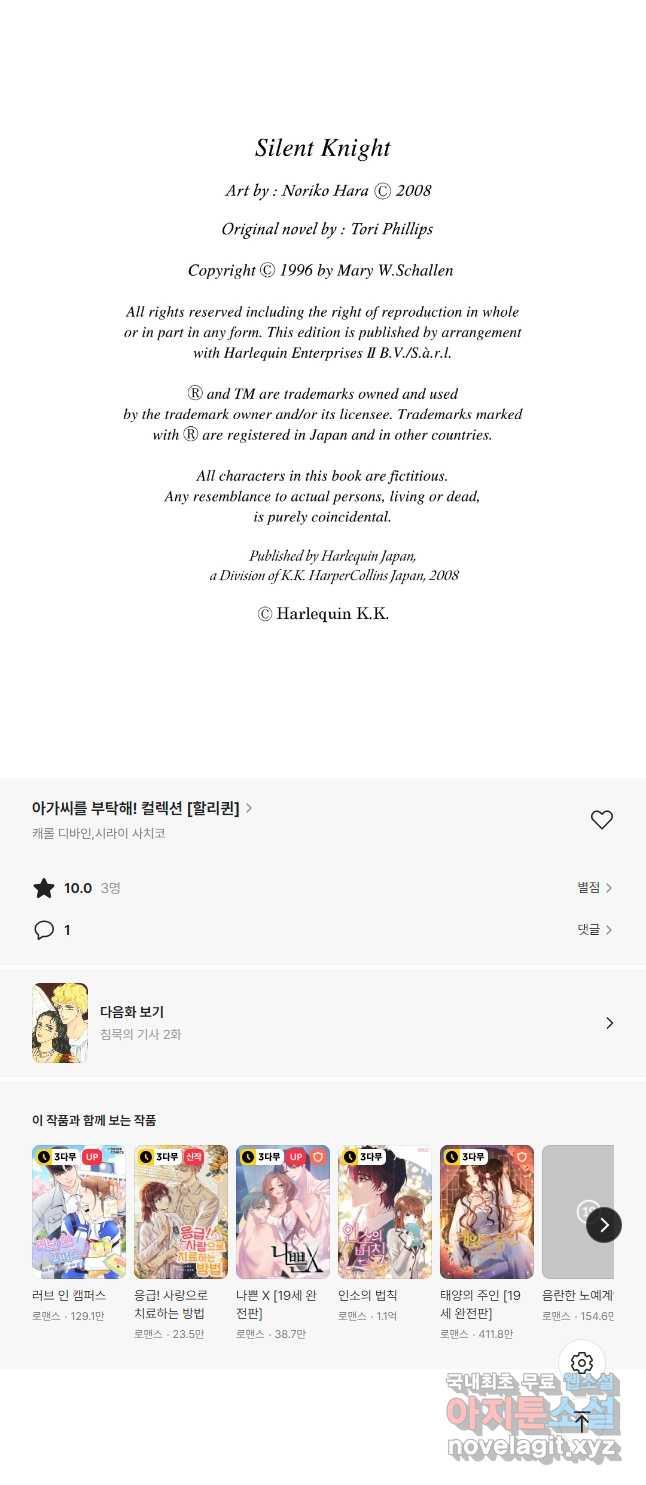
Task: Open the 인소의 법칙 comic
Action: (x=385, y=1212)
